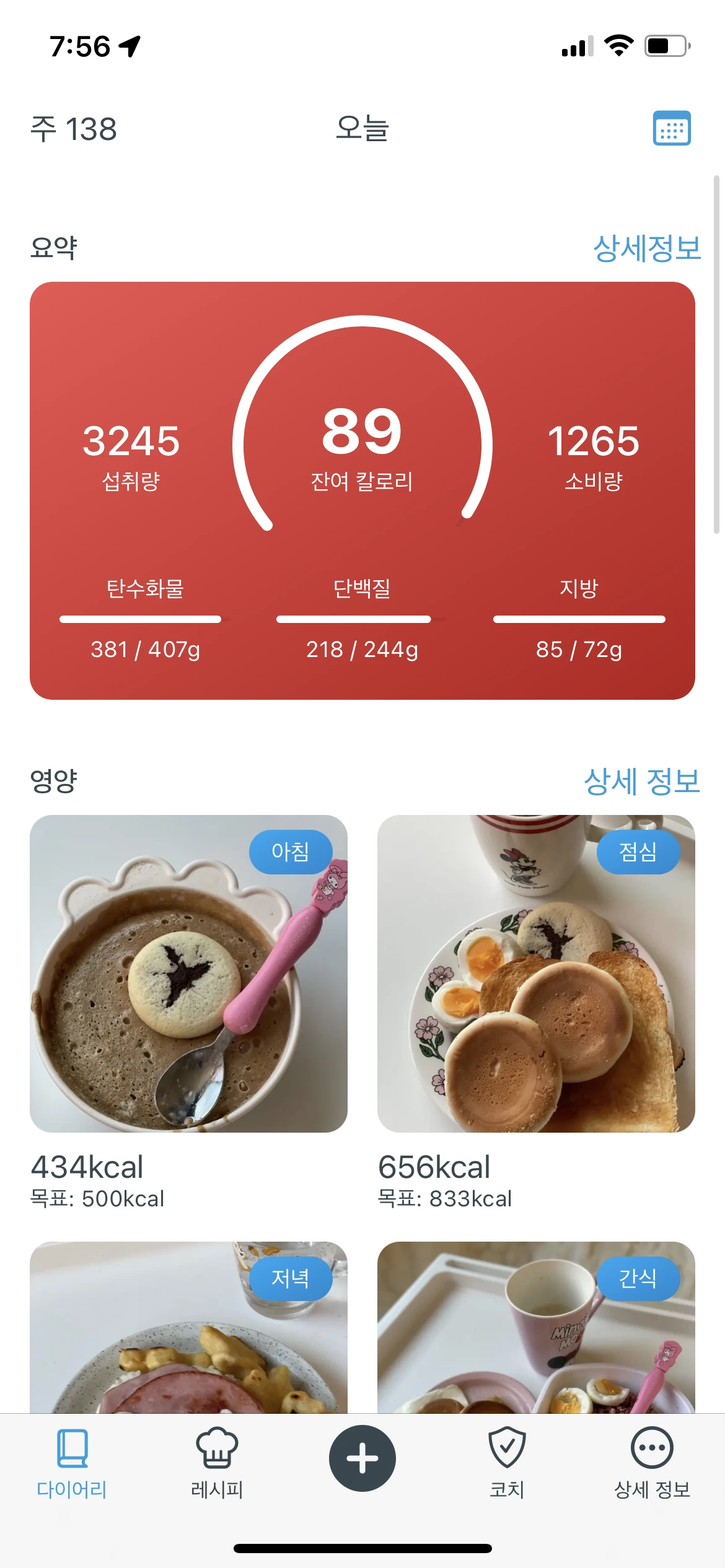This screenshot has height=1568, width=725.
Task: Open the red calorie summary card
Action: (x=362, y=490)
